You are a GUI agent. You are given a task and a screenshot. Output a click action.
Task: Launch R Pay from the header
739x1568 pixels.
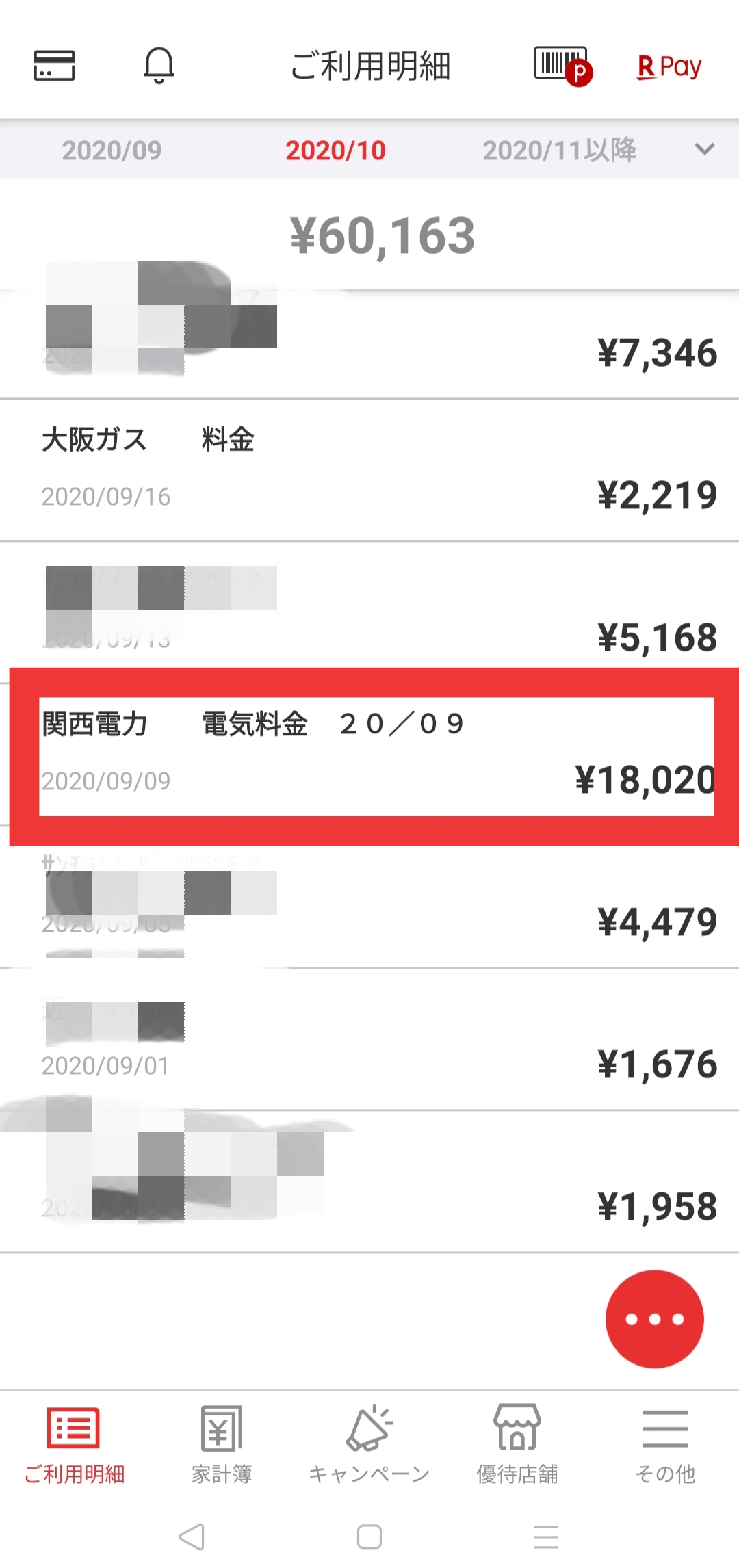coord(669,67)
